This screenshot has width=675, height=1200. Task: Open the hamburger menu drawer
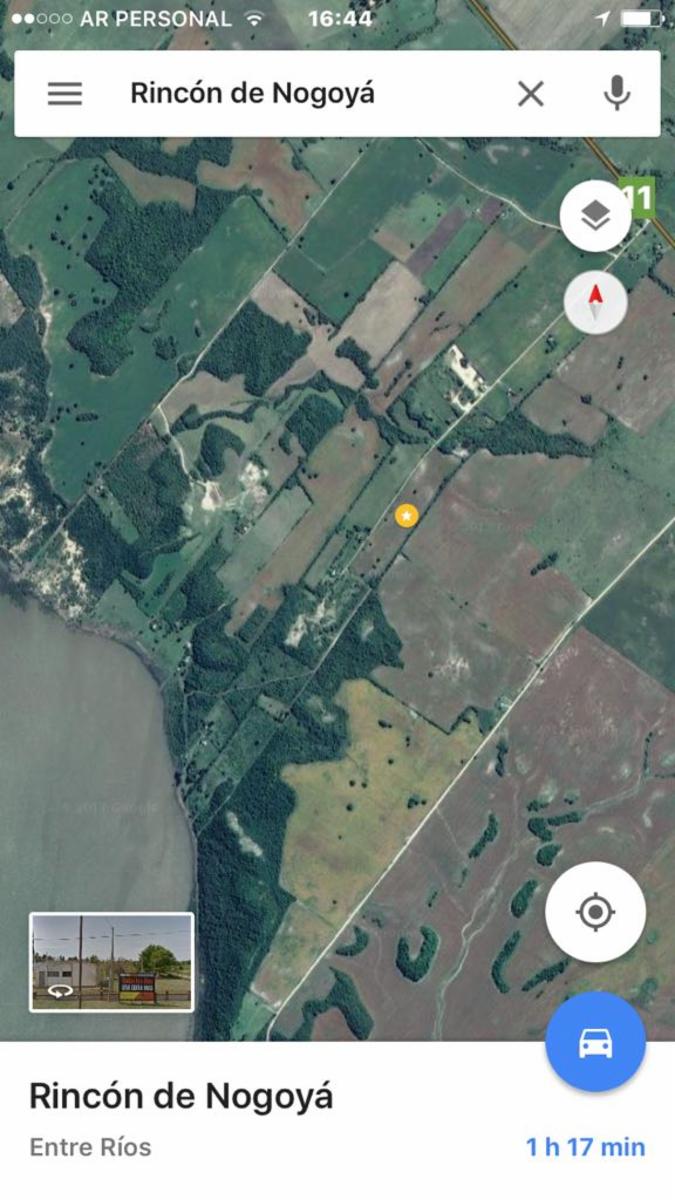[65, 94]
